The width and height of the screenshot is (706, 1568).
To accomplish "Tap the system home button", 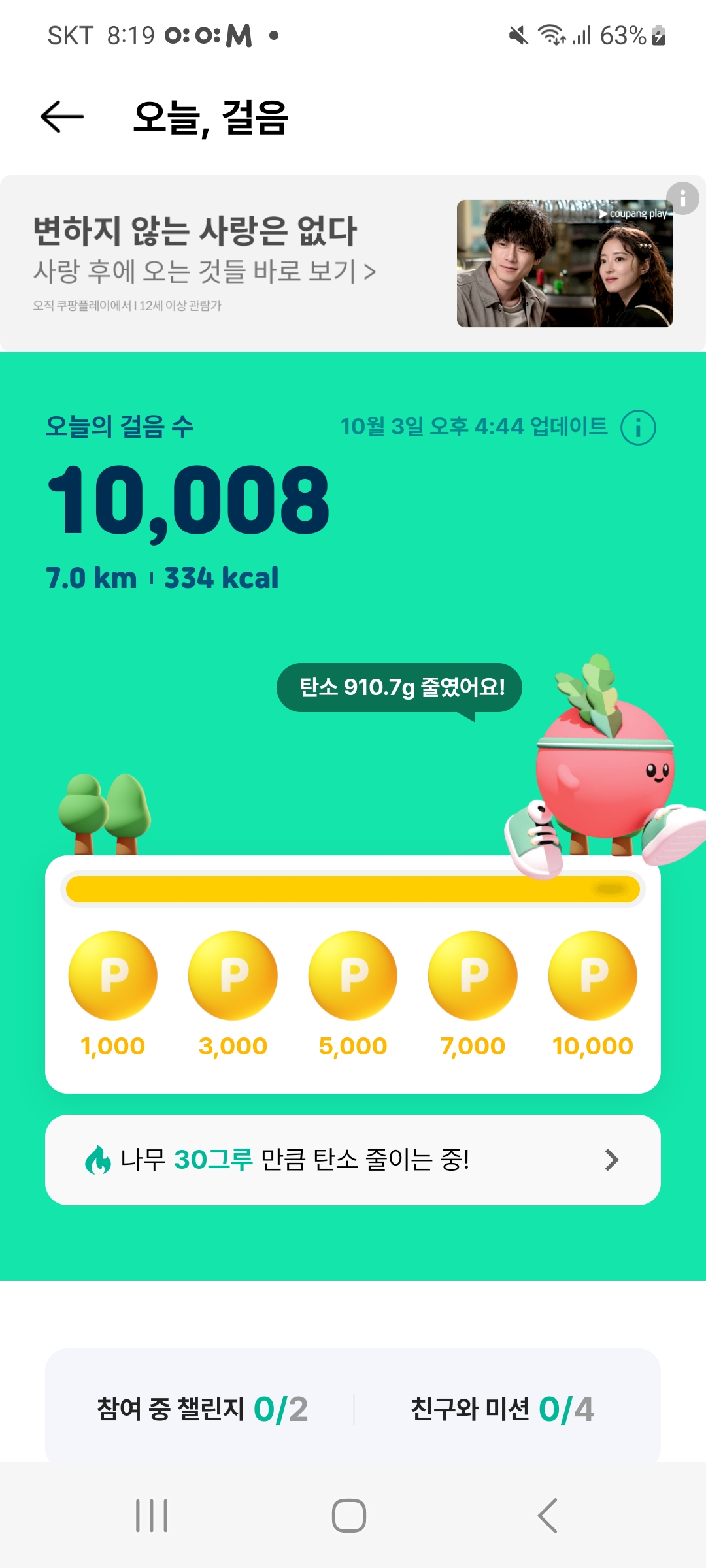I will pos(349,1516).
